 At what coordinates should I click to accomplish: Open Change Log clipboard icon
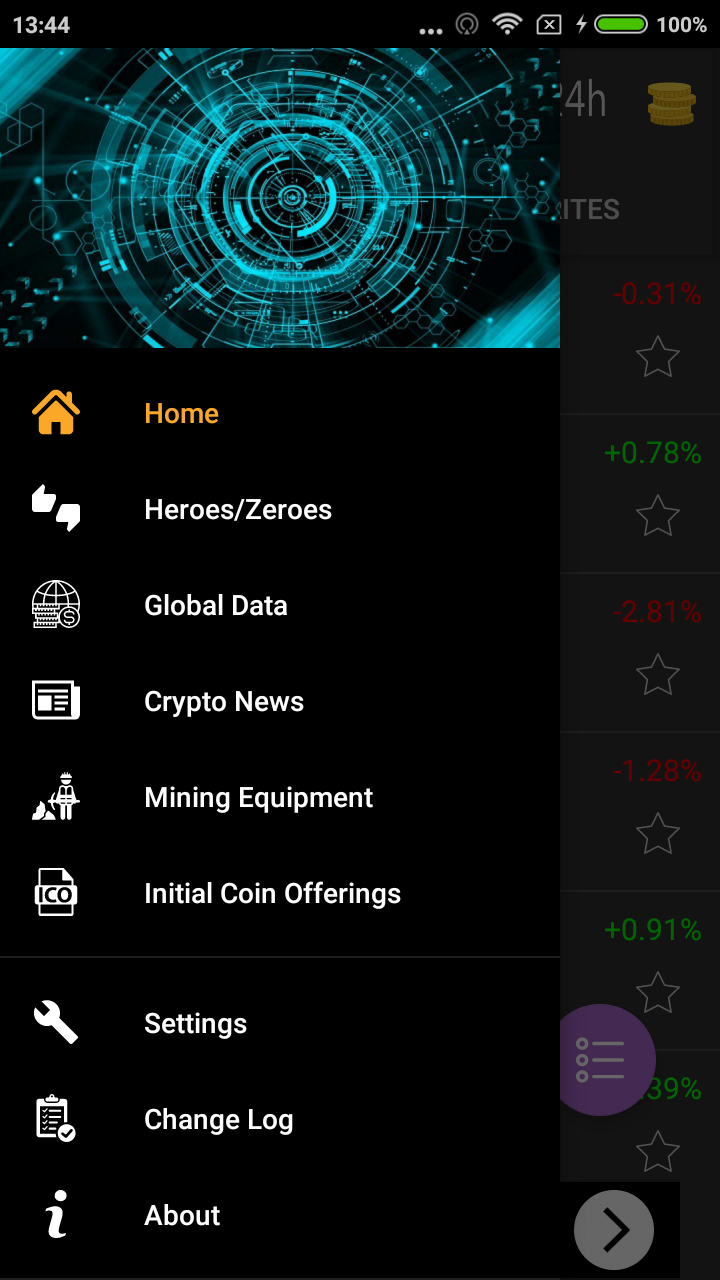point(57,1119)
